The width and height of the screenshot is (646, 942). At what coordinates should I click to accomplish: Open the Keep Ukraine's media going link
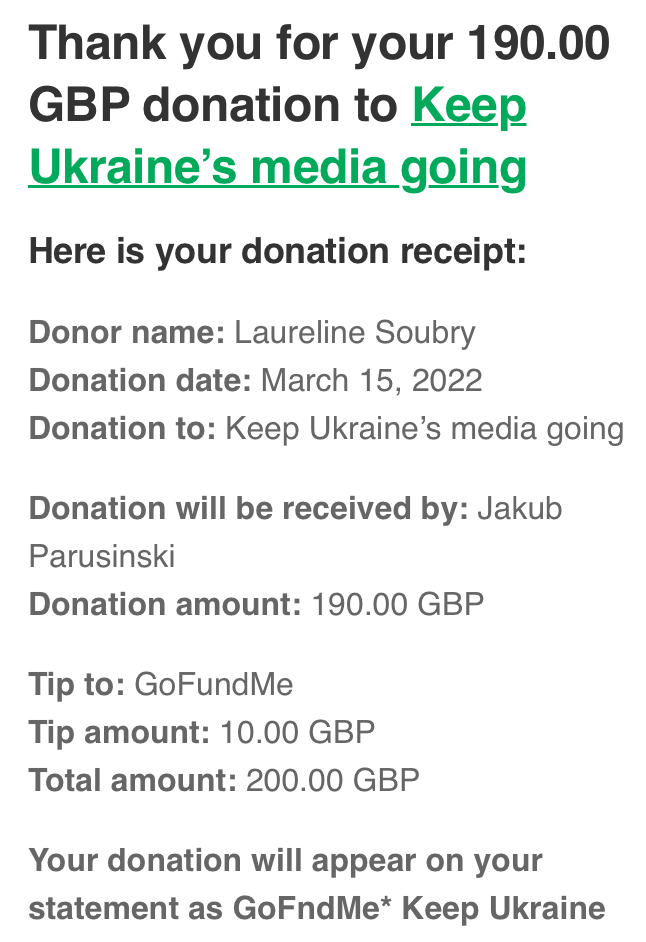point(277,166)
